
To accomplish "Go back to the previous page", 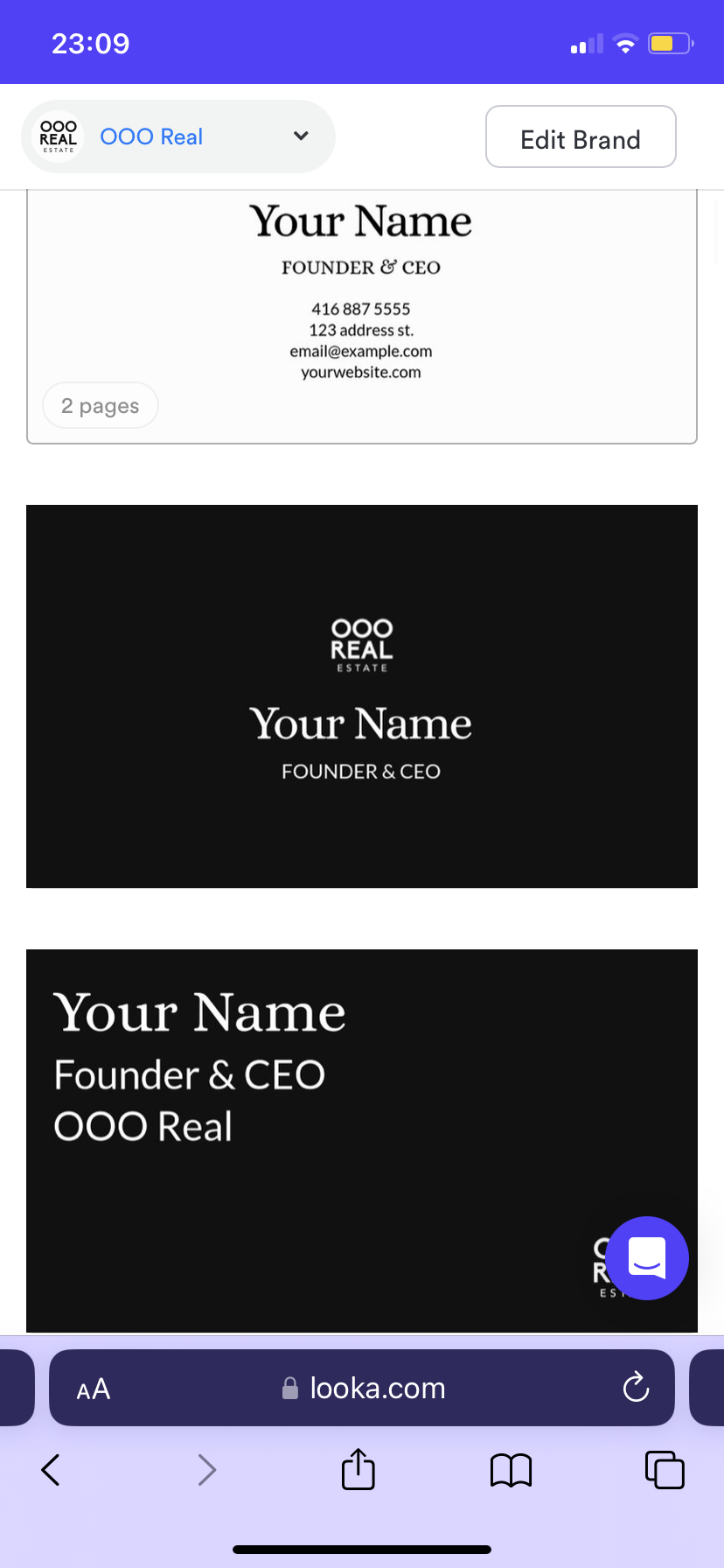I will pos(51,1470).
